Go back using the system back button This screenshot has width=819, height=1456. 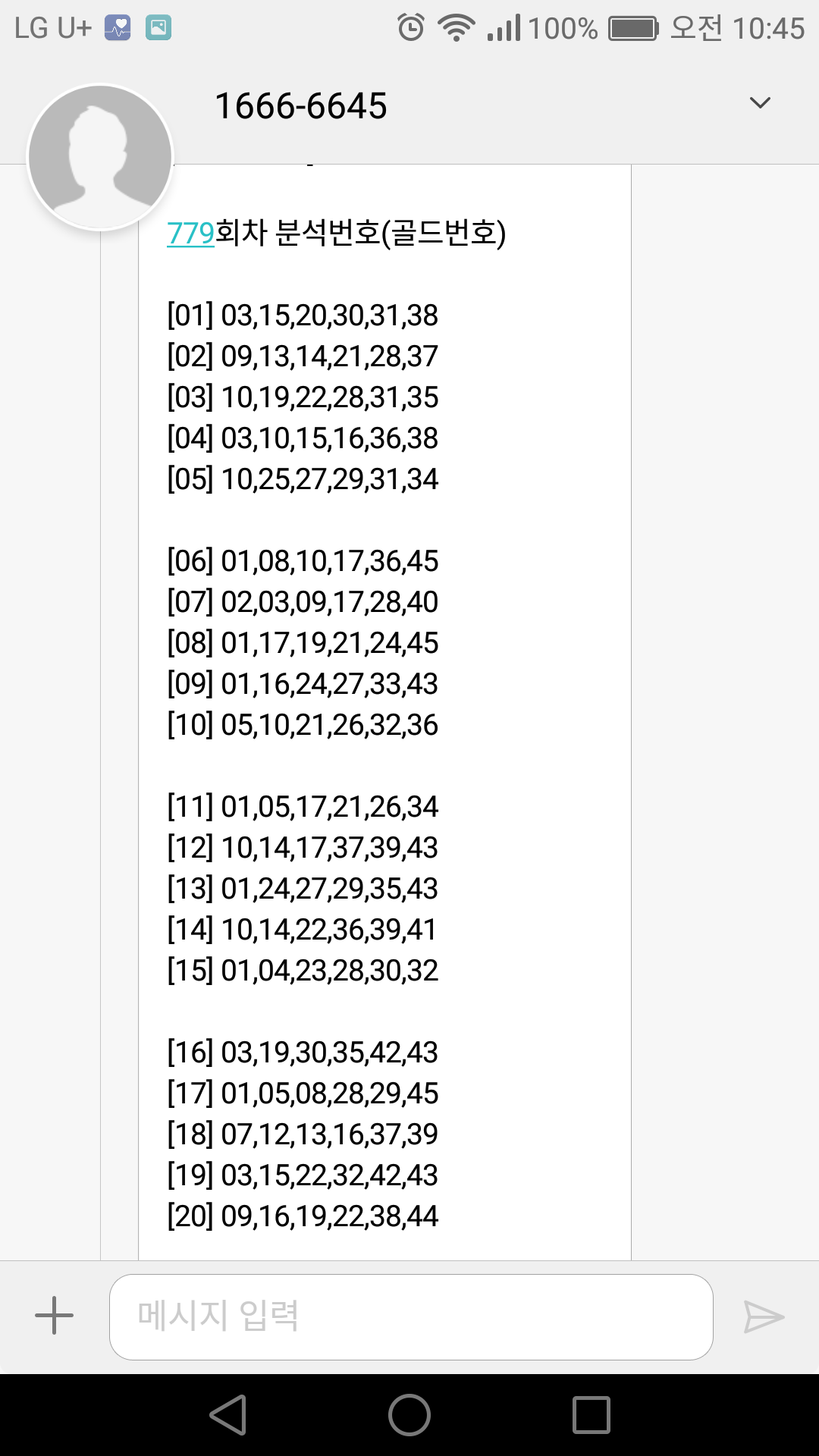tap(228, 1415)
